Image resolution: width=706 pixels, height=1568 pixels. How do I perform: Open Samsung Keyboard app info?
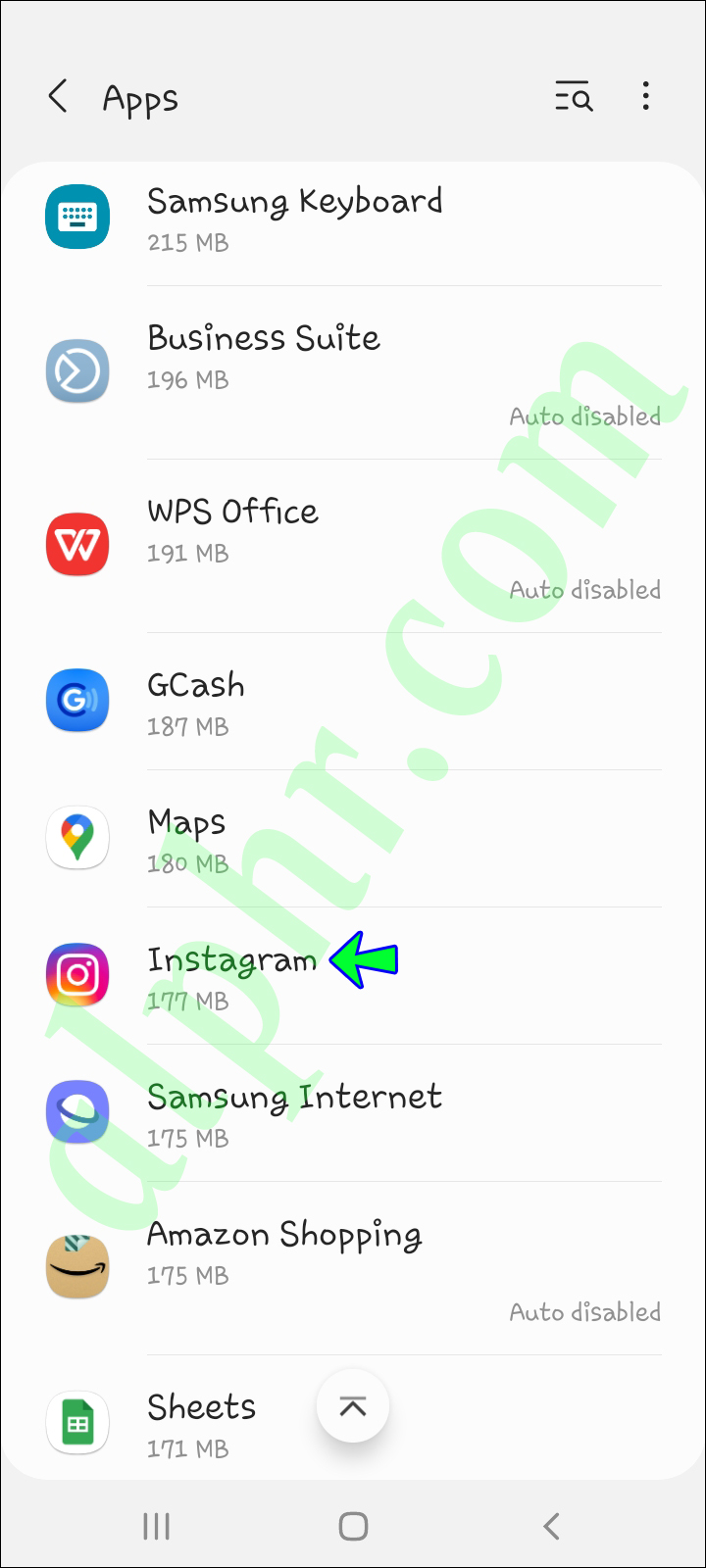point(353,218)
